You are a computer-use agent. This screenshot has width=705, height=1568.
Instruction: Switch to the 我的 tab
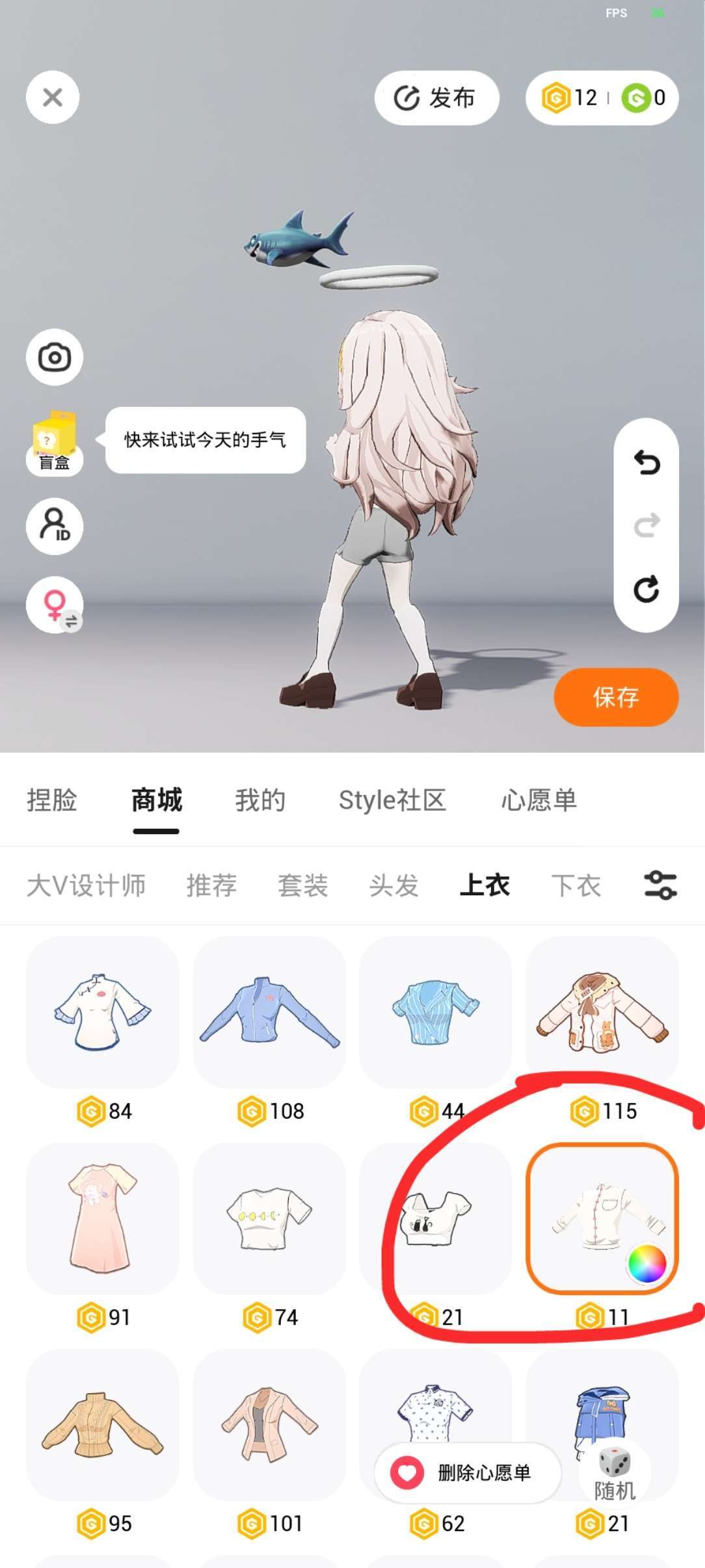coord(260,800)
